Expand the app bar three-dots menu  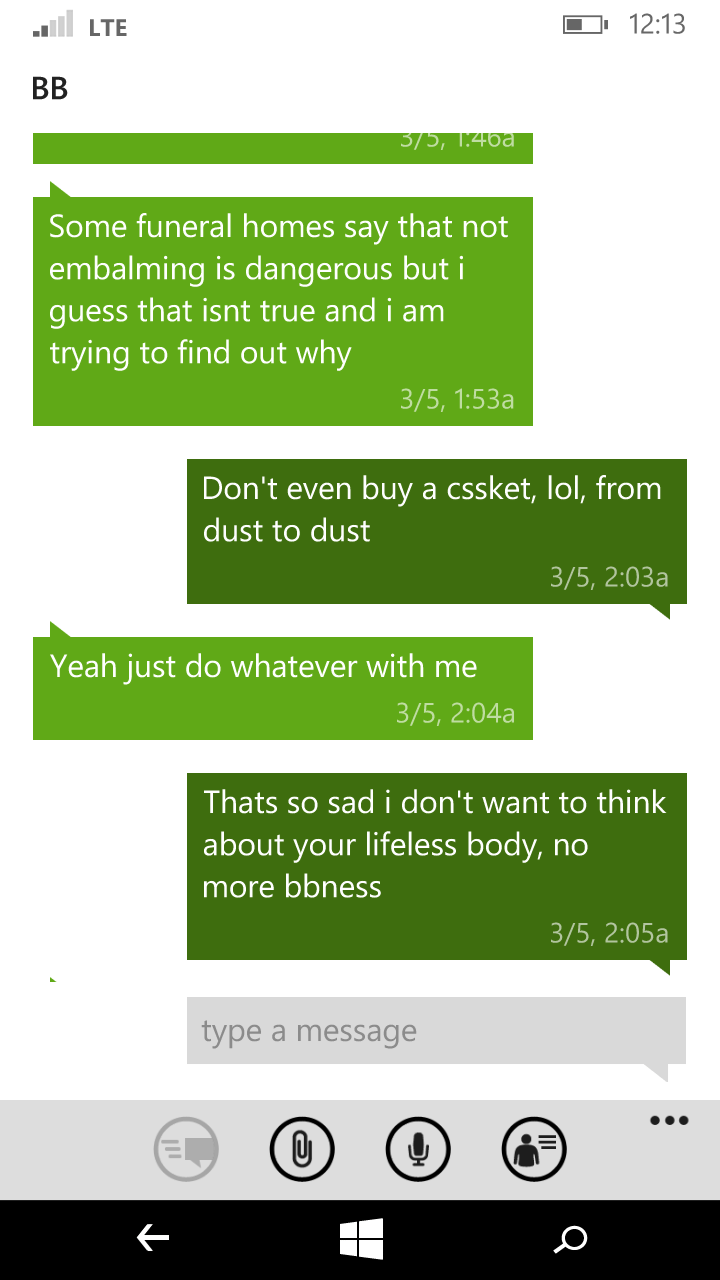669,1121
